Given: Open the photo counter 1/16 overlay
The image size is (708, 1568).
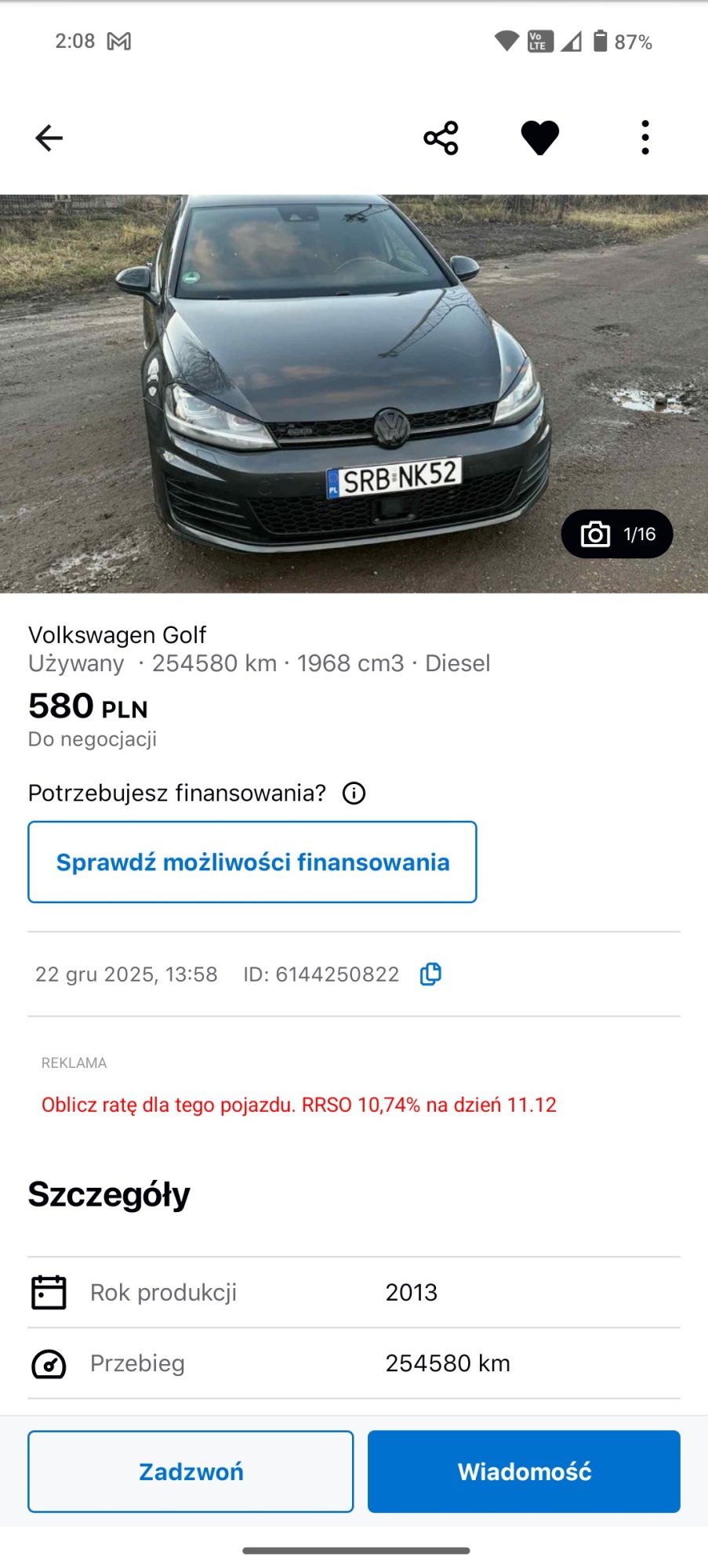Looking at the screenshot, I should [x=639, y=534].
